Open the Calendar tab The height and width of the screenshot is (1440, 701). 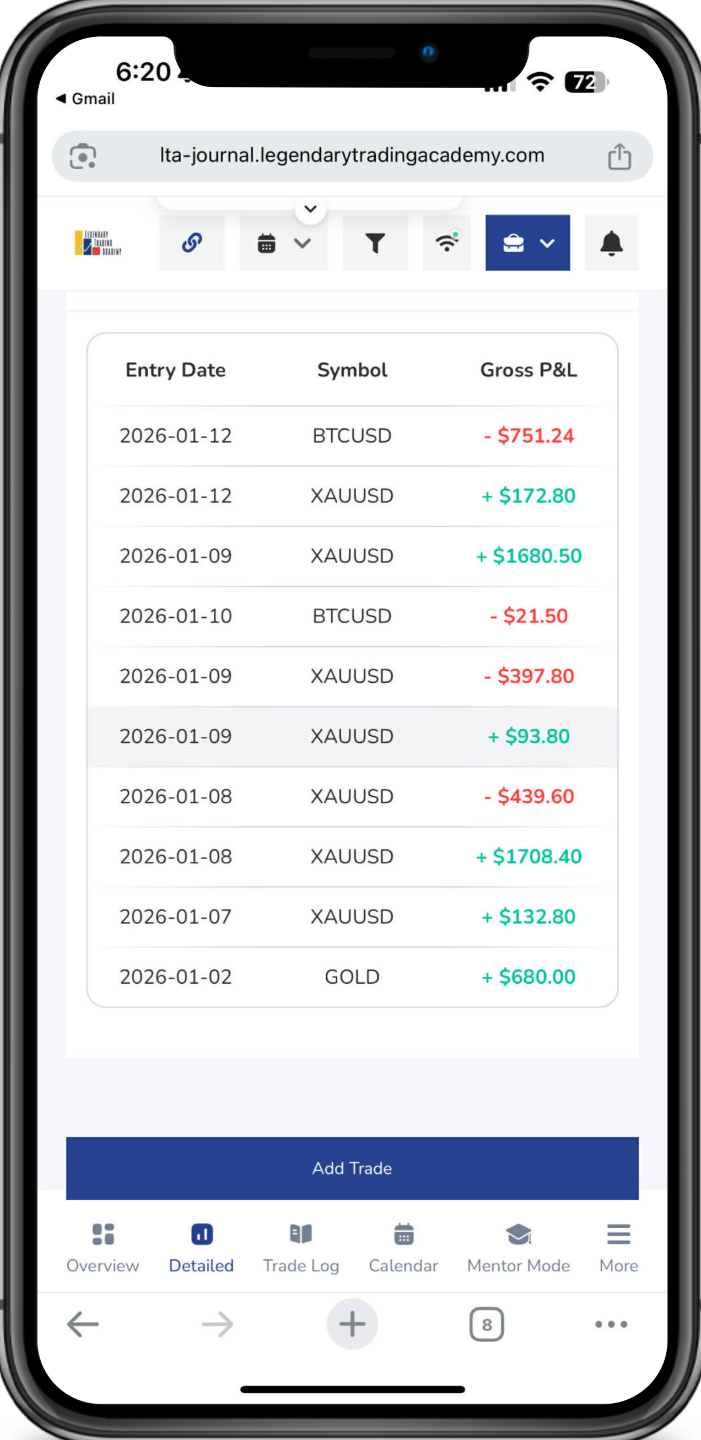tap(403, 1247)
